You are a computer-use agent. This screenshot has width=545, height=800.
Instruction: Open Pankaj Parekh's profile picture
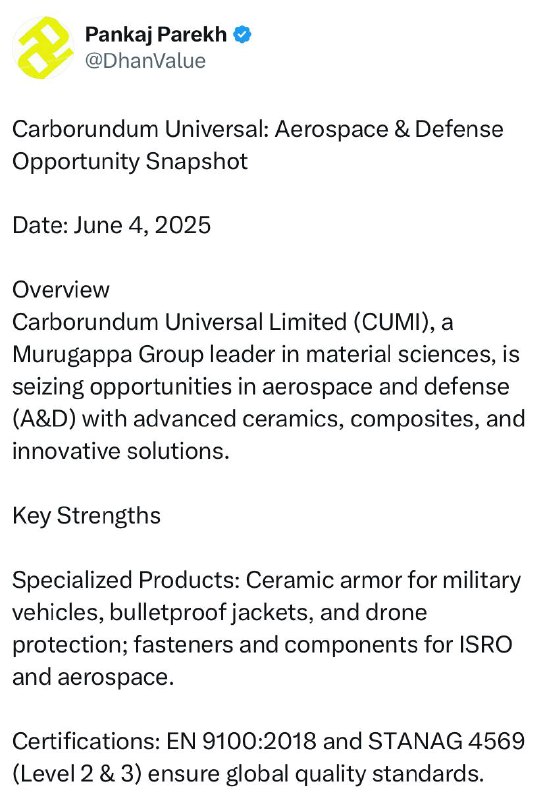click(43, 47)
